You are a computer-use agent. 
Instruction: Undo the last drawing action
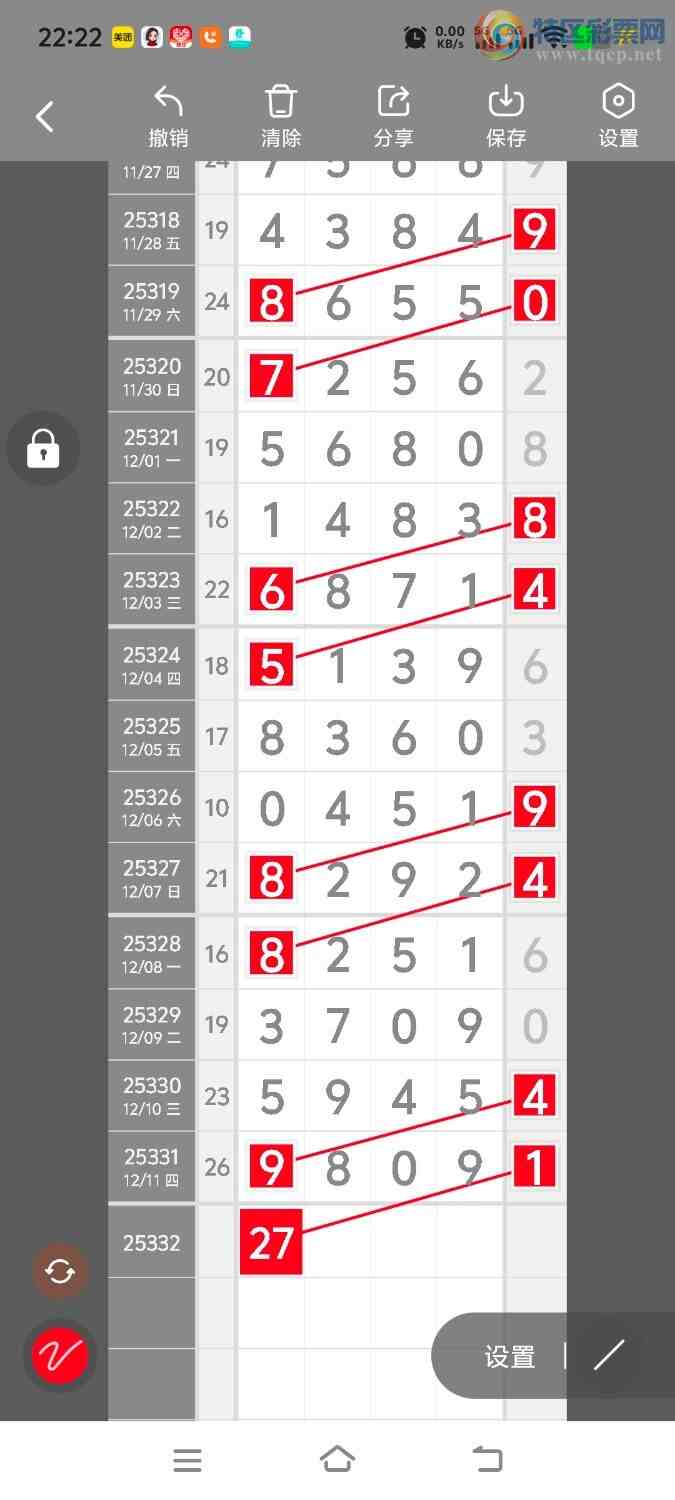pos(168,117)
